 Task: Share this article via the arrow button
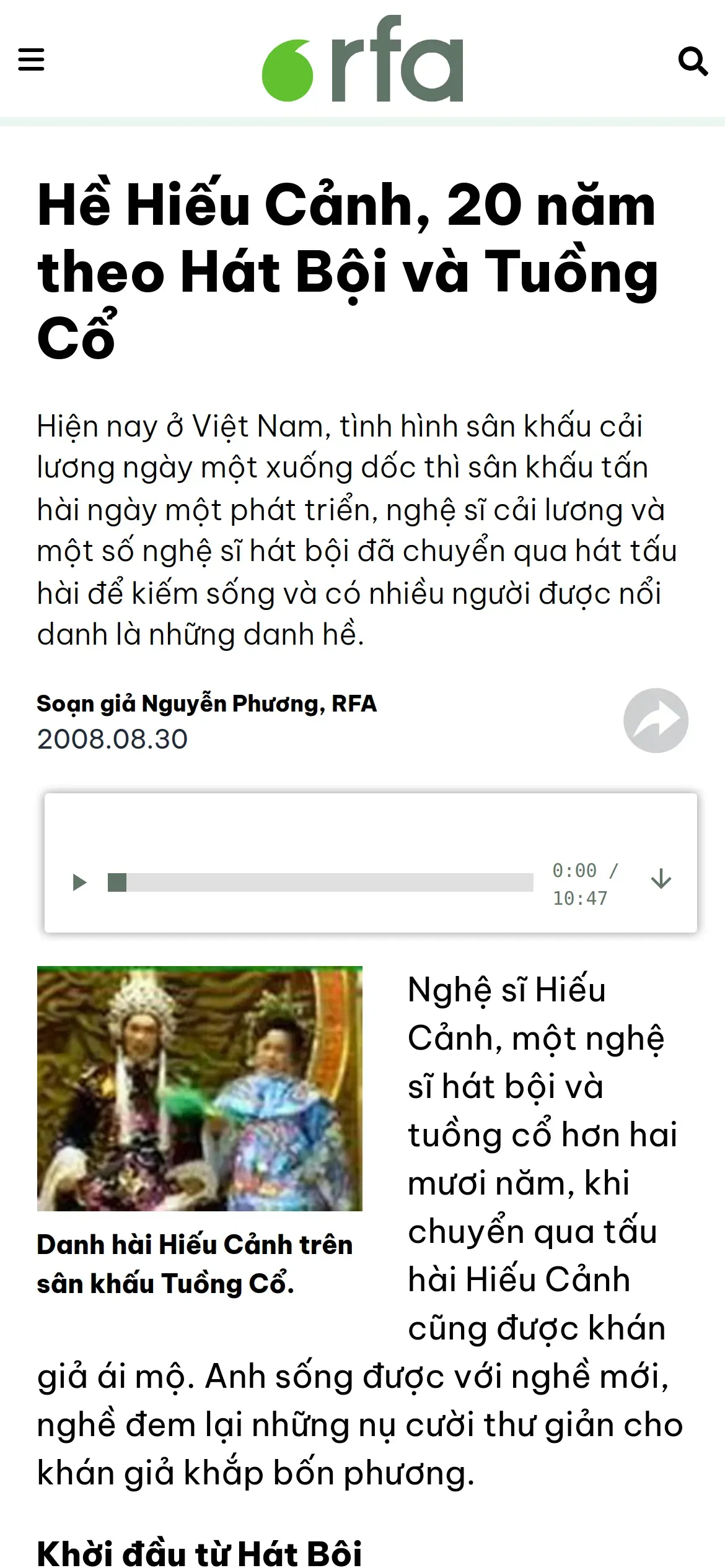[x=656, y=720]
